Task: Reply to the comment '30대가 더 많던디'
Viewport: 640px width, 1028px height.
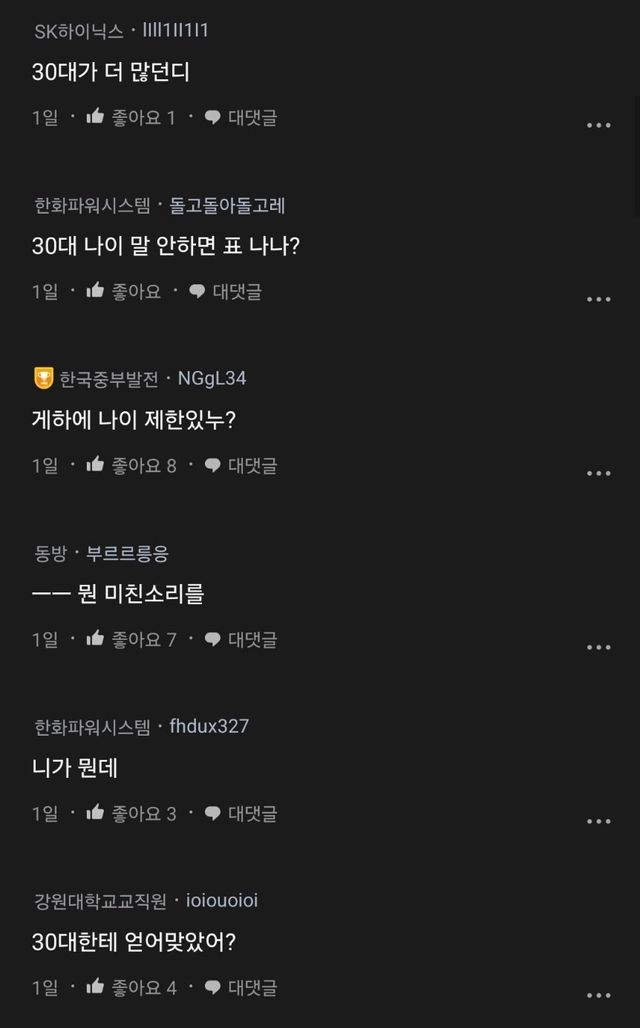Action: click(x=241, y=117)
